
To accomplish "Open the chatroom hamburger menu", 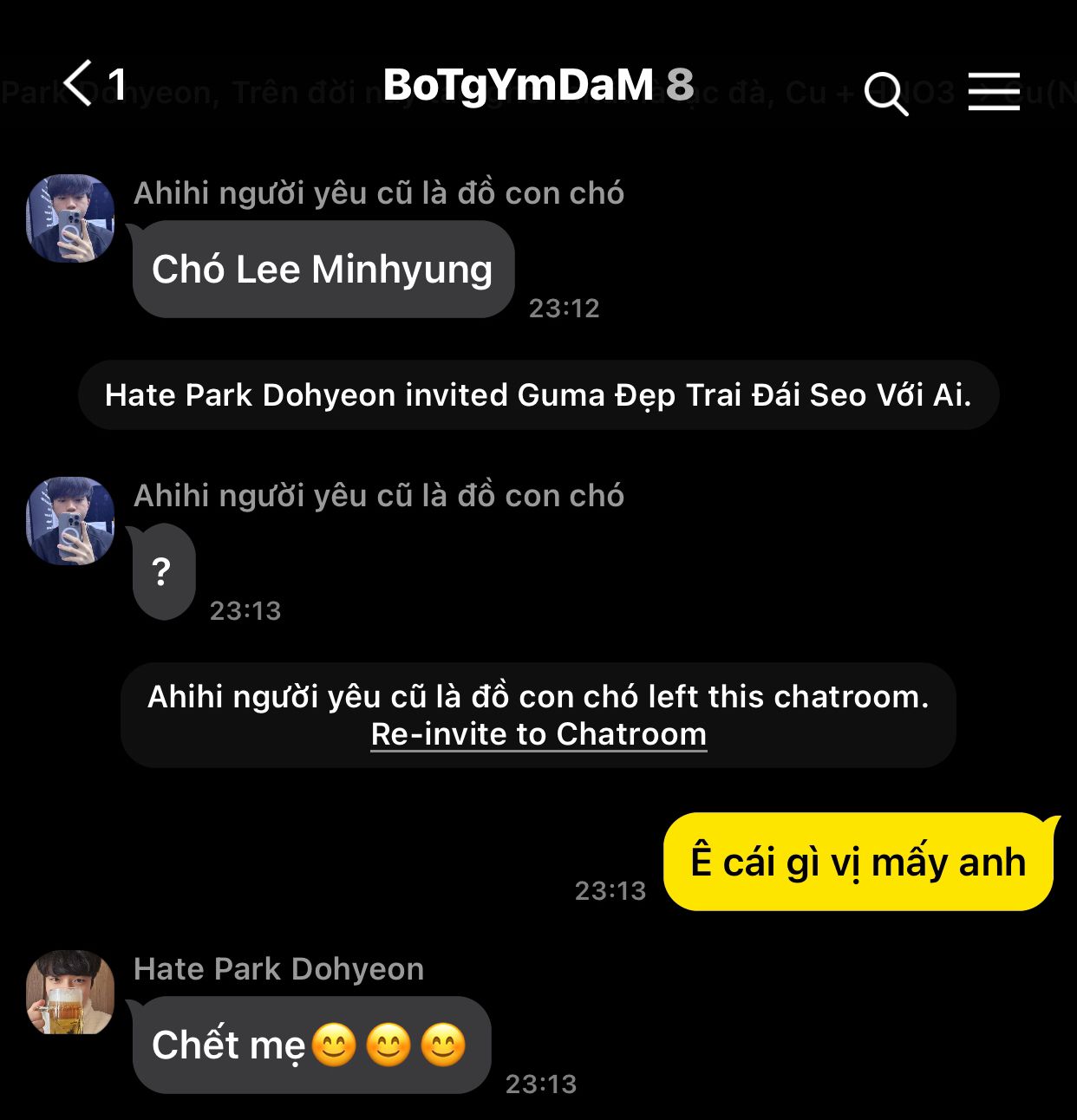I will coord(993,91).
